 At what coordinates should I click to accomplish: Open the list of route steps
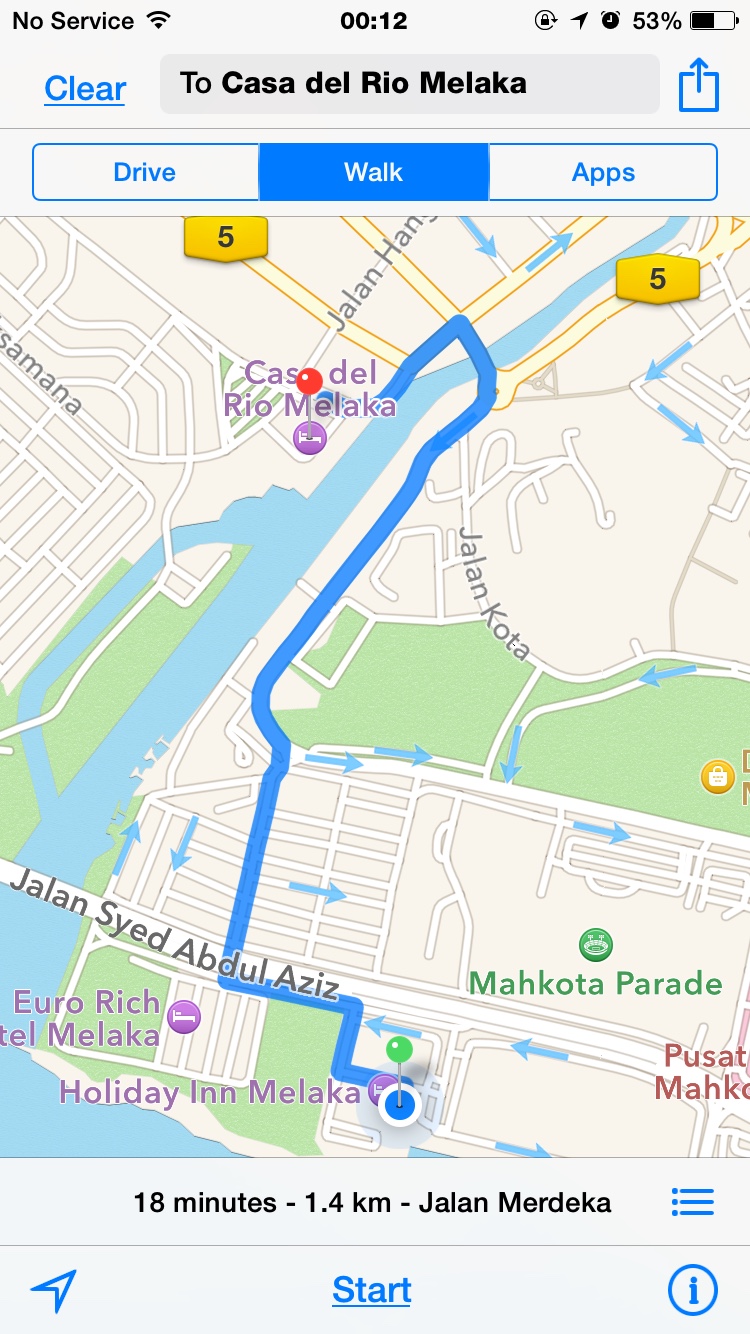pos(693,1201)
